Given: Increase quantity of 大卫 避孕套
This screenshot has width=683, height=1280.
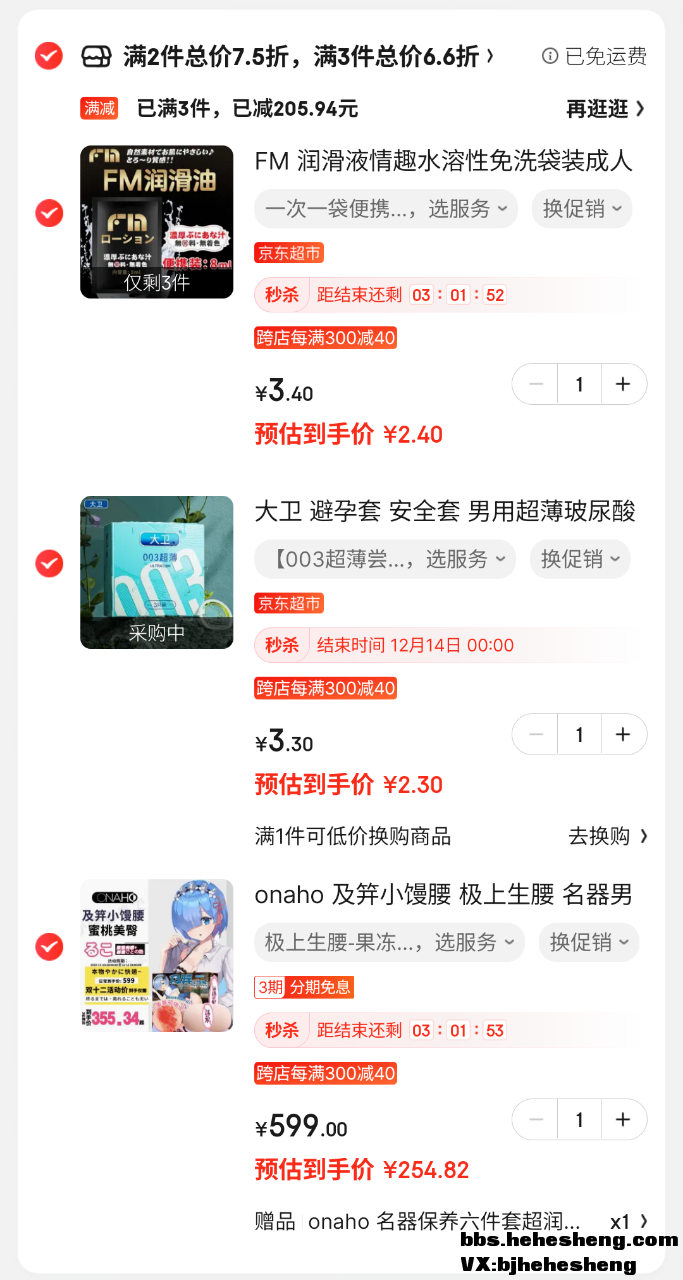Looking at the screenshot, I should 623,735.
